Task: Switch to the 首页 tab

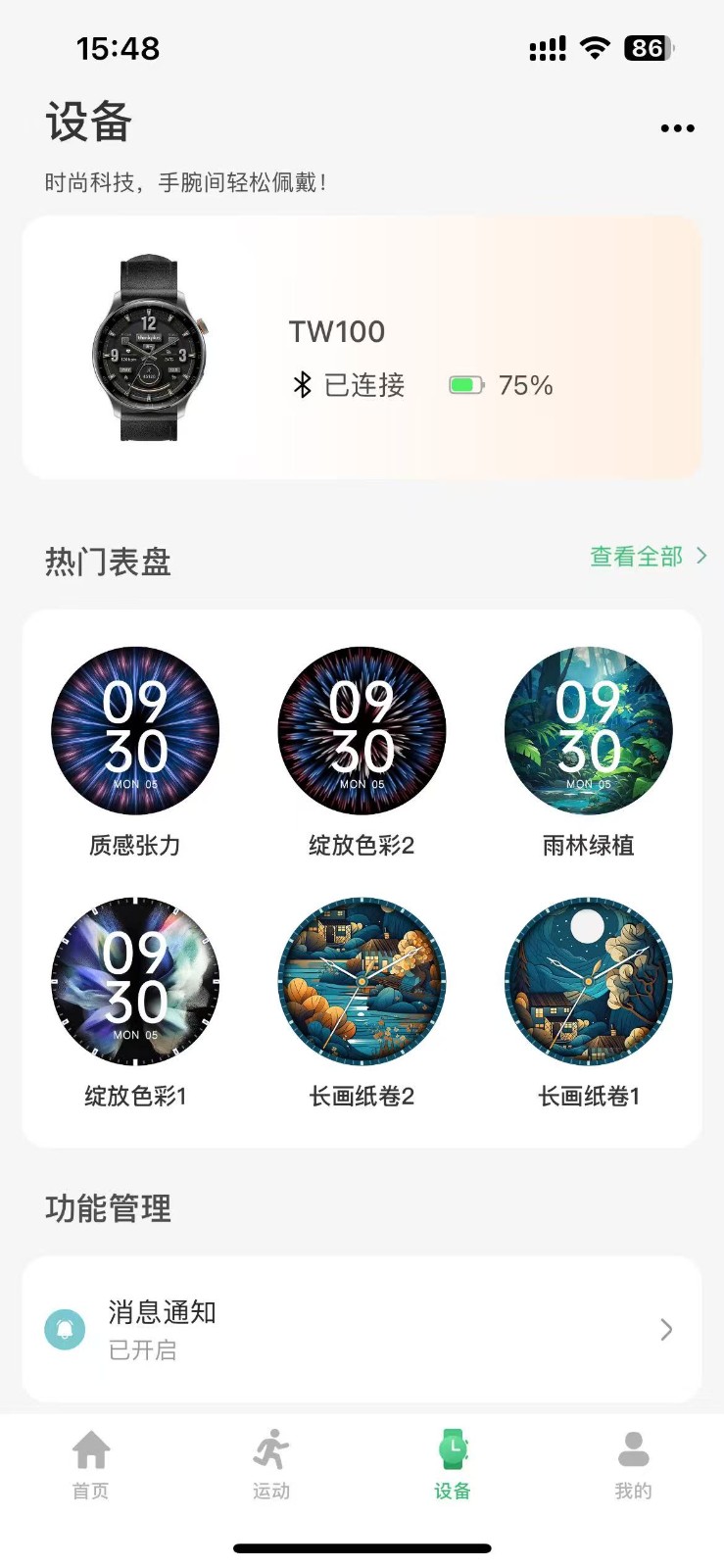Action: [x=91, y=1465]
